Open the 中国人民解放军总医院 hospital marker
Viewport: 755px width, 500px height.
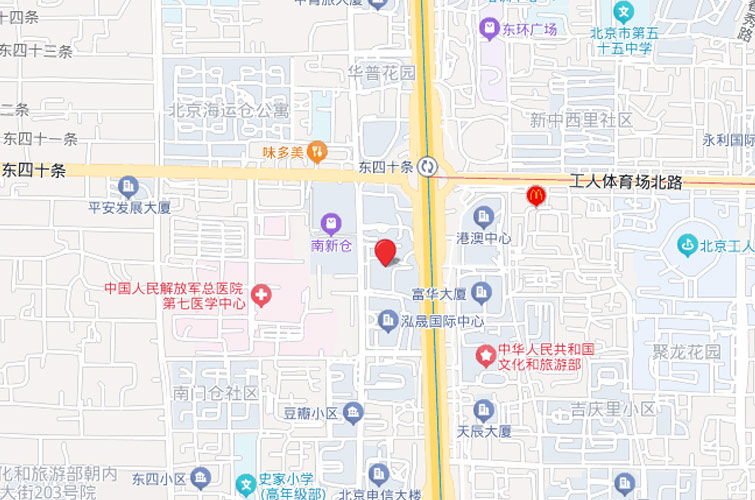(261, 295)
